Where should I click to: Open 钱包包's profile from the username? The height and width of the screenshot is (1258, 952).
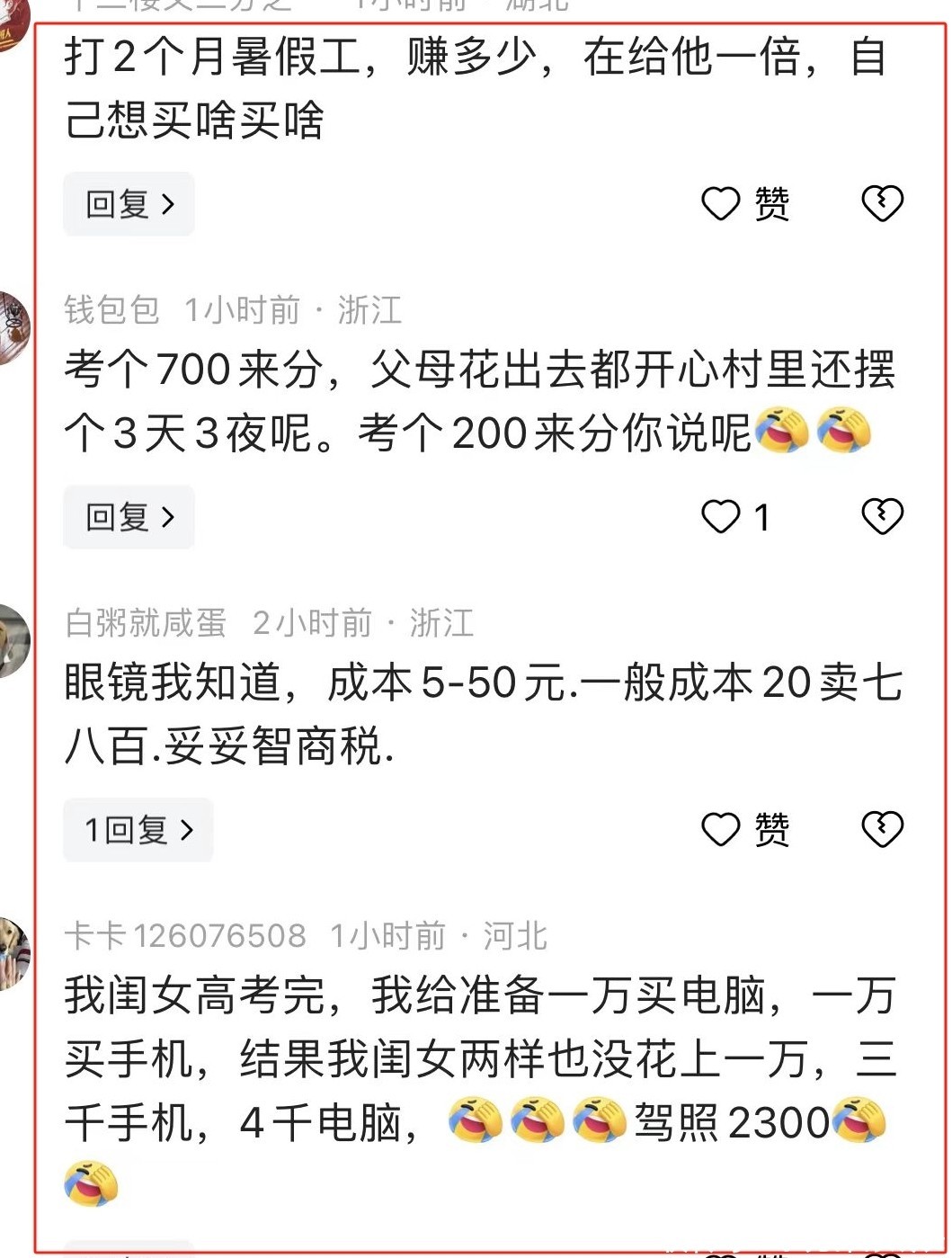pyautogui.click(x=111, y=310)
